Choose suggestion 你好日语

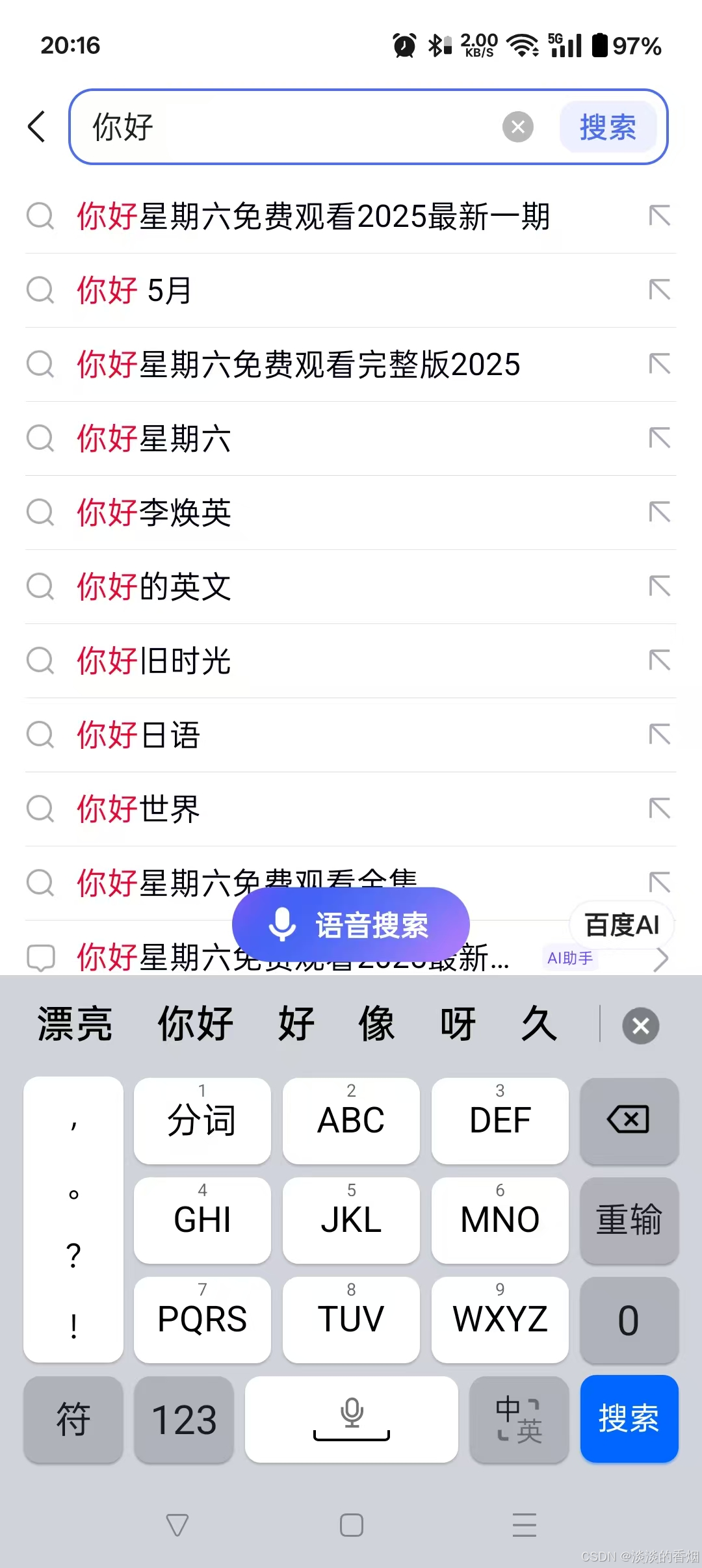pyautogui.click(x=350, y=735)
